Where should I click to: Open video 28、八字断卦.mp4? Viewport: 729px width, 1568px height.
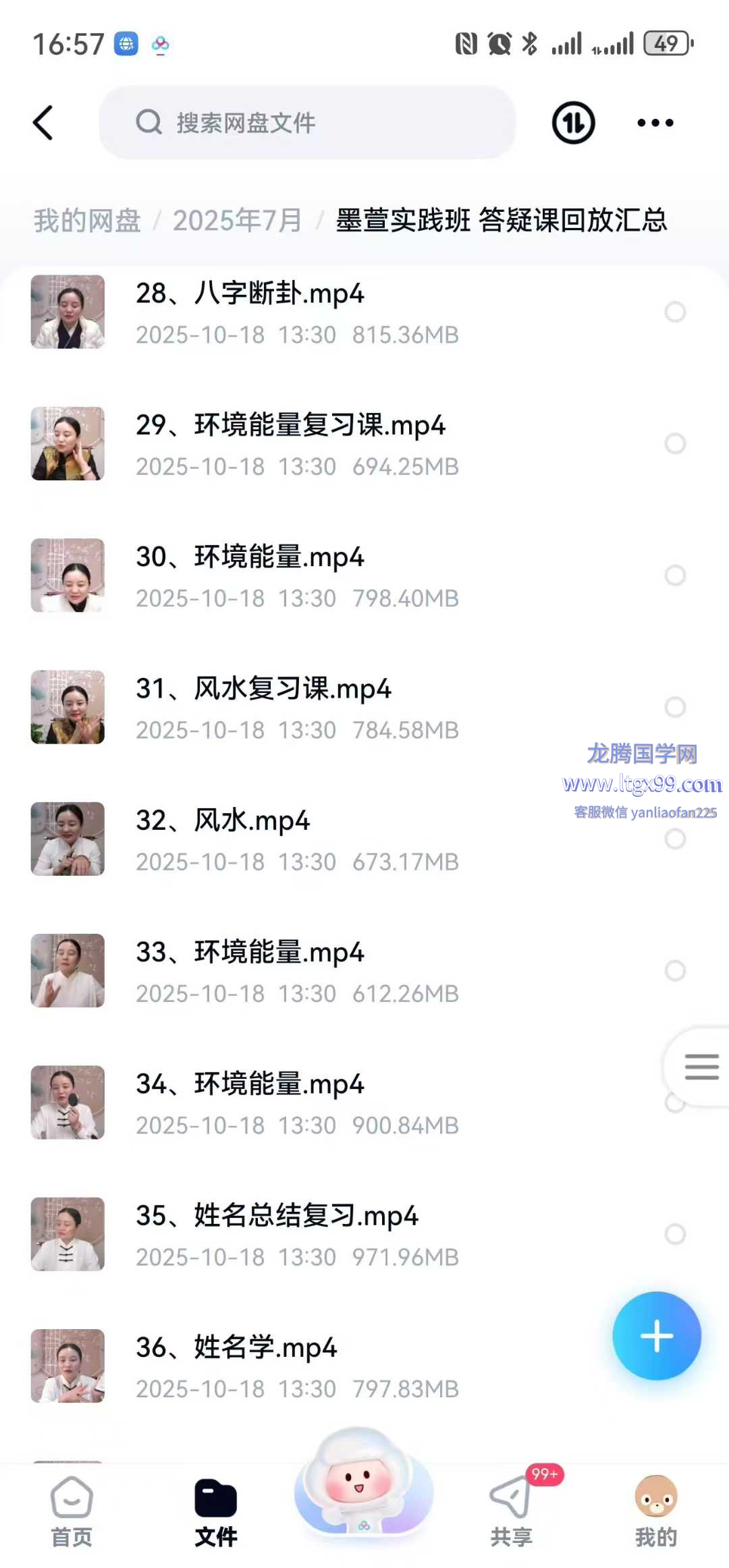250,294
